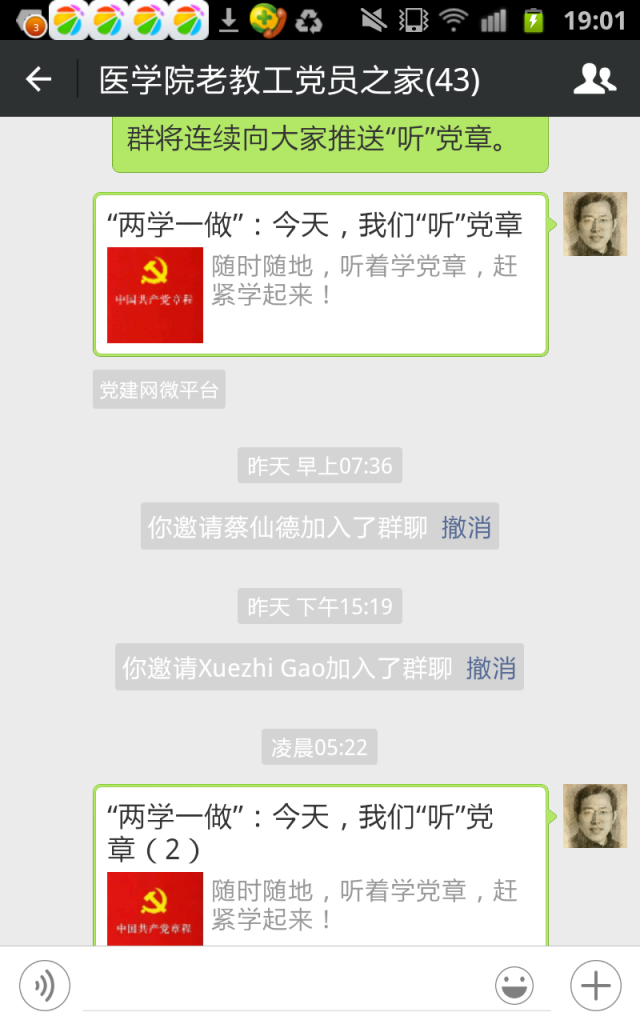Go back from the group chat
This screenshot has height=1024, width=640.
pos(38,79)
